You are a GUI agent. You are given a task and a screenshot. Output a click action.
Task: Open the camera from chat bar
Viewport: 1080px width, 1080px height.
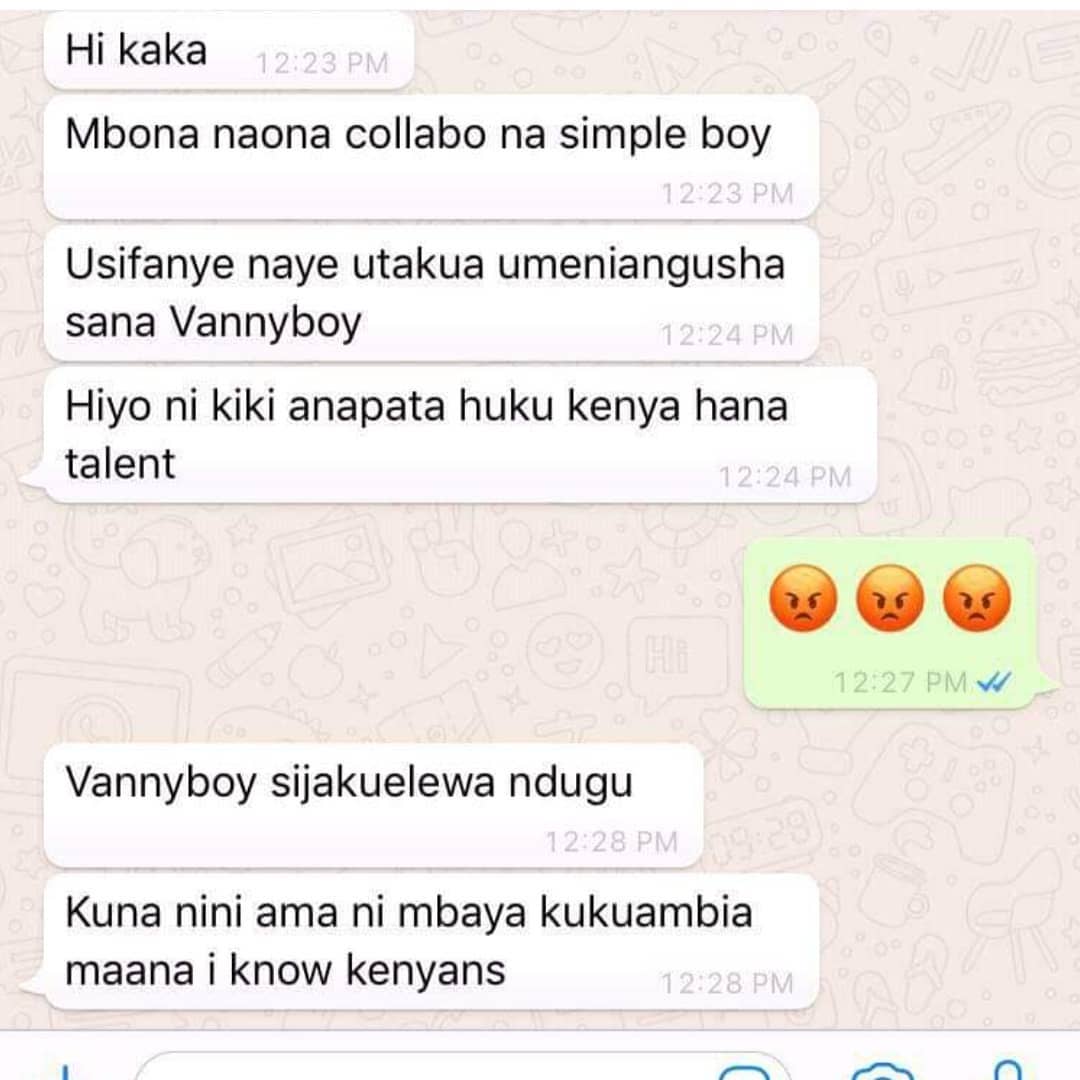pyautogui.click(x=884, y=1071)
